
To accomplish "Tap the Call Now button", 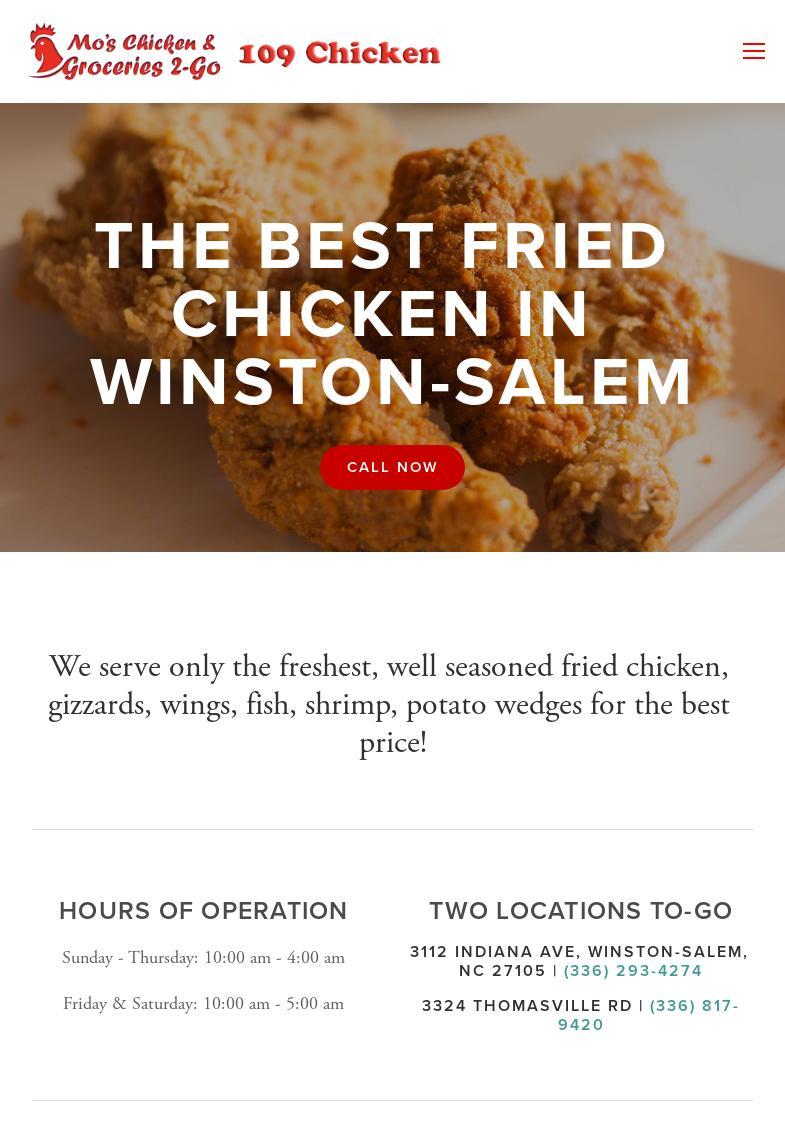I will [x=392, y=467].
